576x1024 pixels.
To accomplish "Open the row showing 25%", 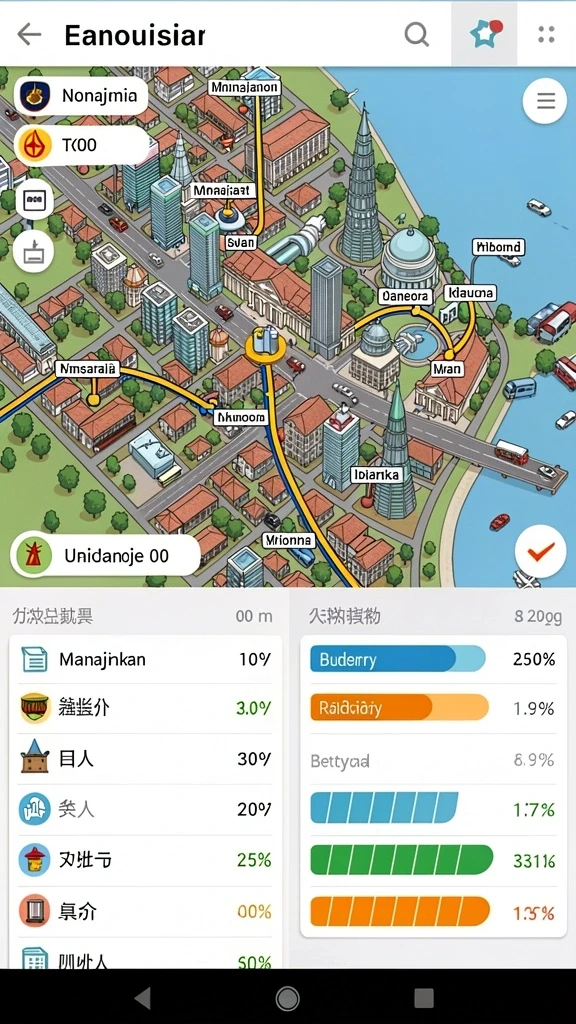I will pyautogui.click(x=146, y=860).
